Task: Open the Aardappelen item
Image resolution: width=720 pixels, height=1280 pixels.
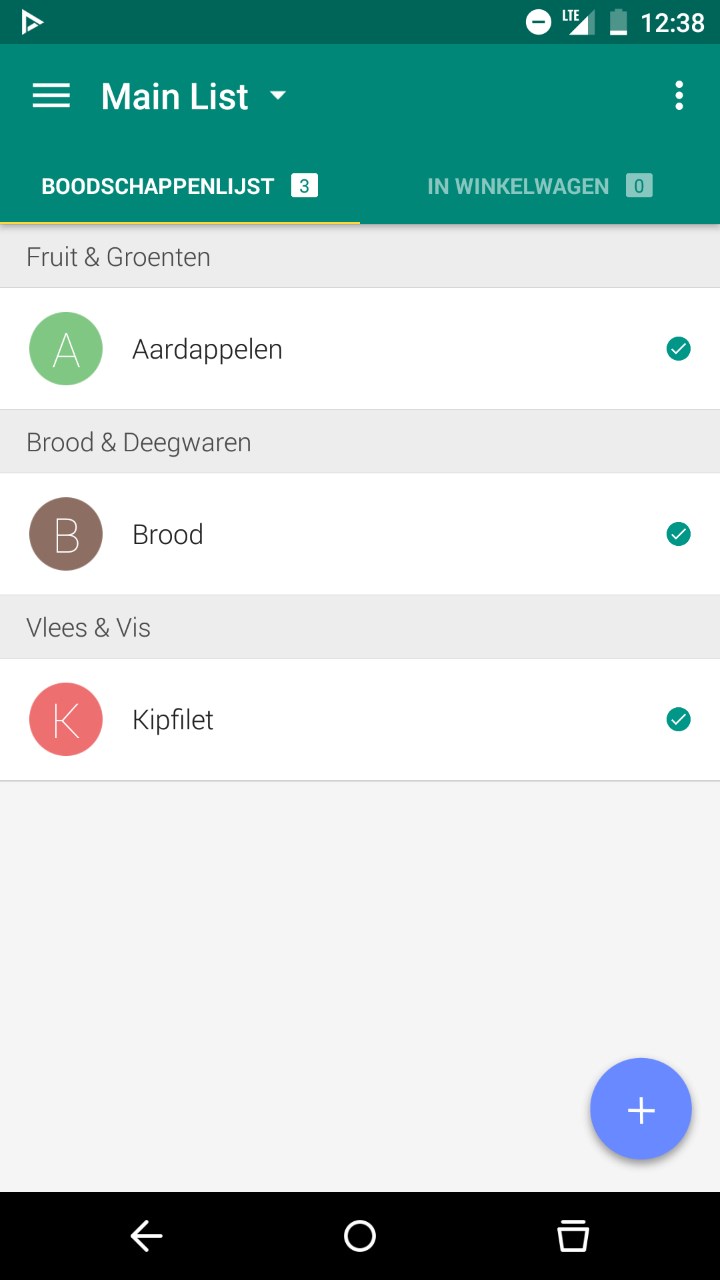Action: pos(360,349)
